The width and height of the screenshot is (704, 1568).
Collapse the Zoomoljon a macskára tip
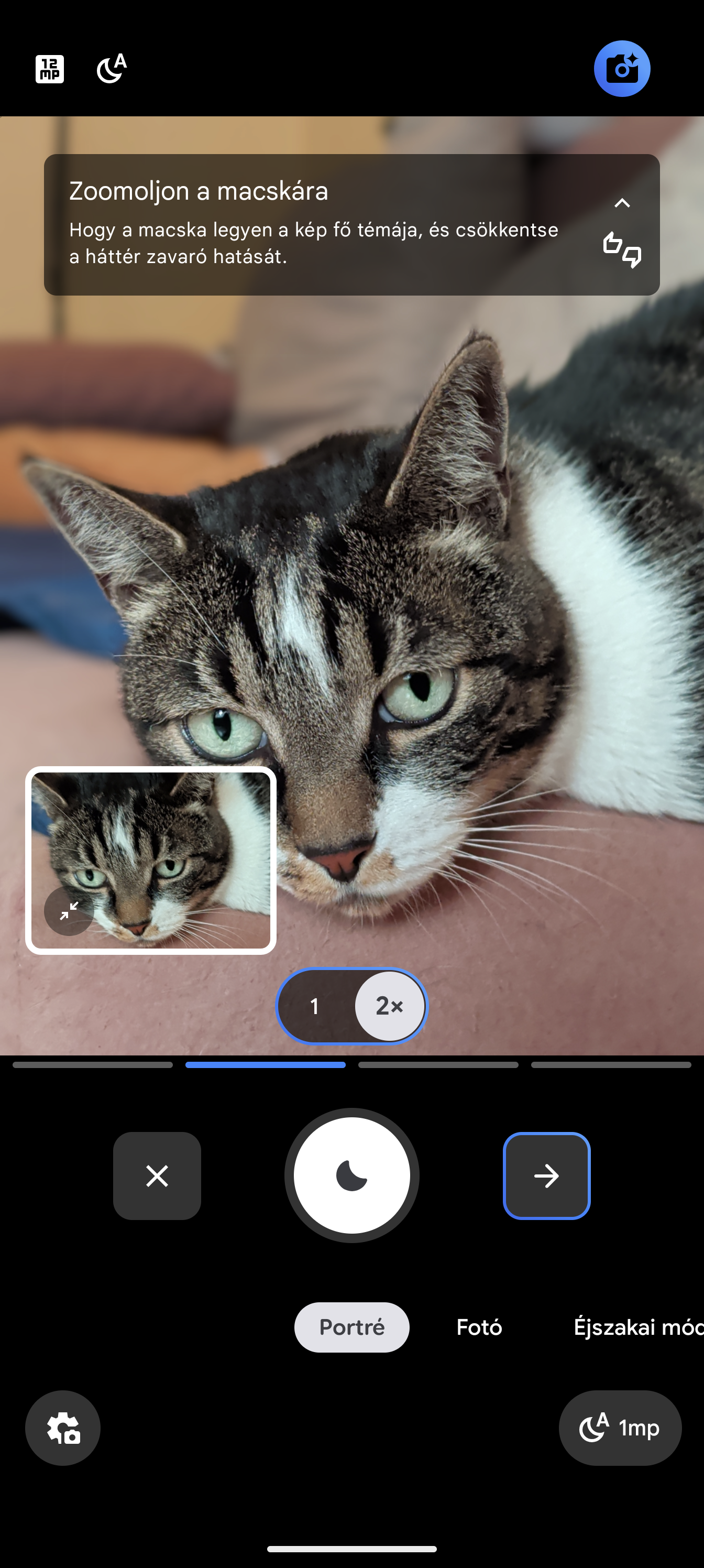pyautogui.click(x=621, y=203)
